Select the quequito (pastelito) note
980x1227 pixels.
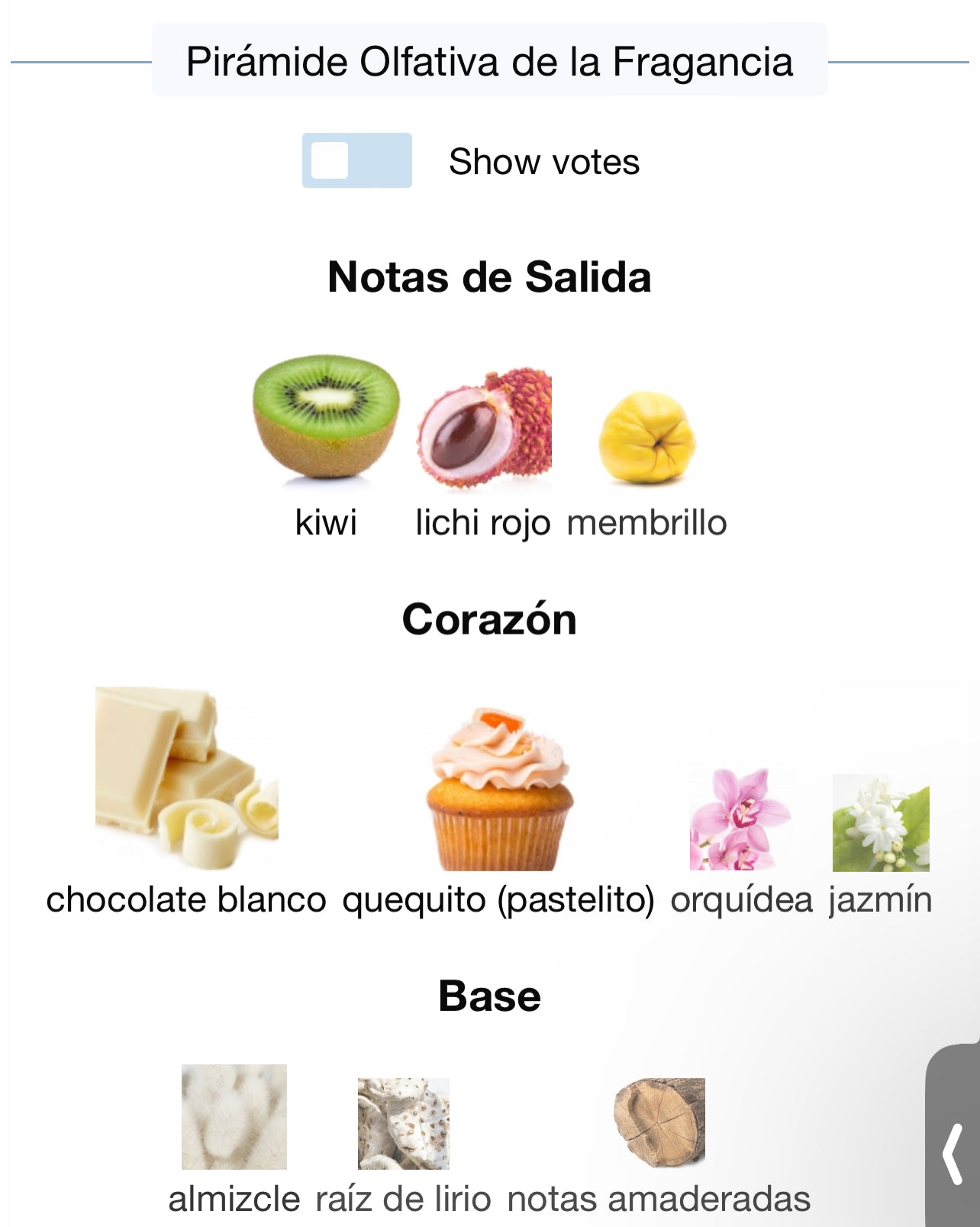pos(498,789)
